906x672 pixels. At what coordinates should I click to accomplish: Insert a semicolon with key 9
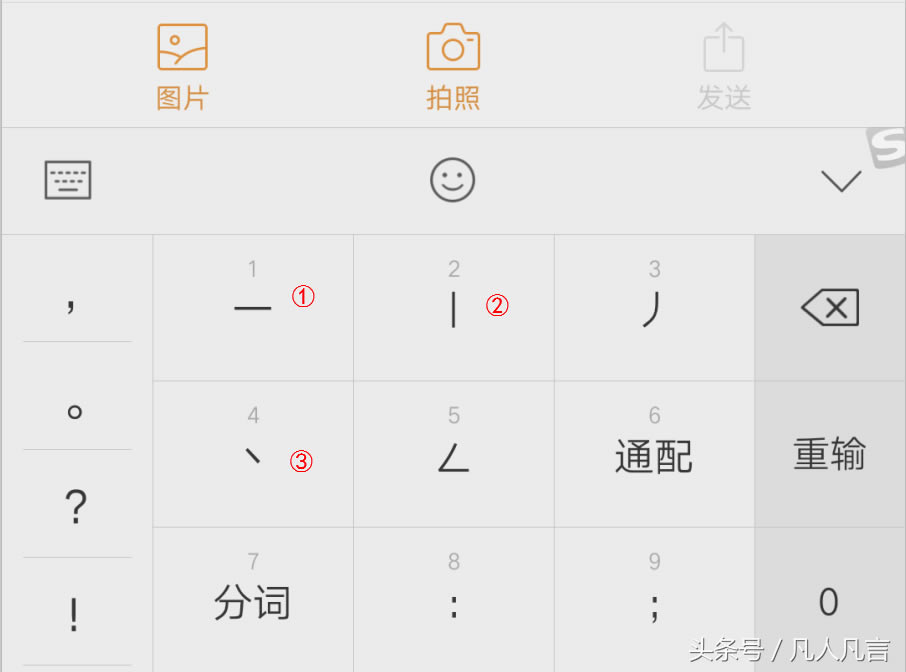tap(654, 600)
